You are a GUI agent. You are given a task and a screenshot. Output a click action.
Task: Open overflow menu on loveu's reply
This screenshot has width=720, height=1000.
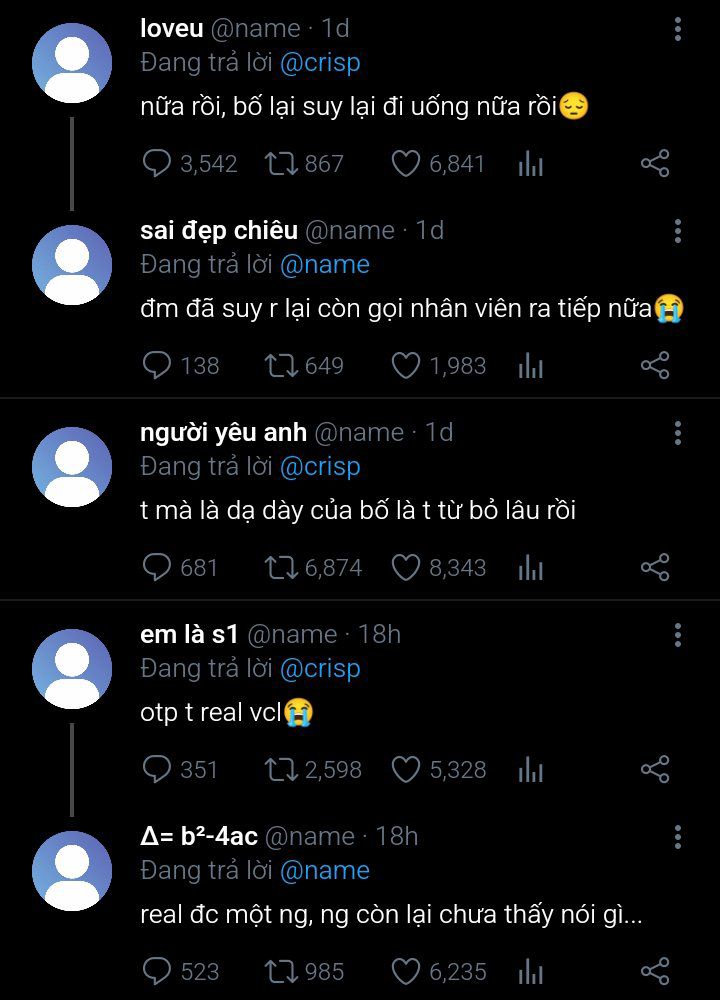677,30
